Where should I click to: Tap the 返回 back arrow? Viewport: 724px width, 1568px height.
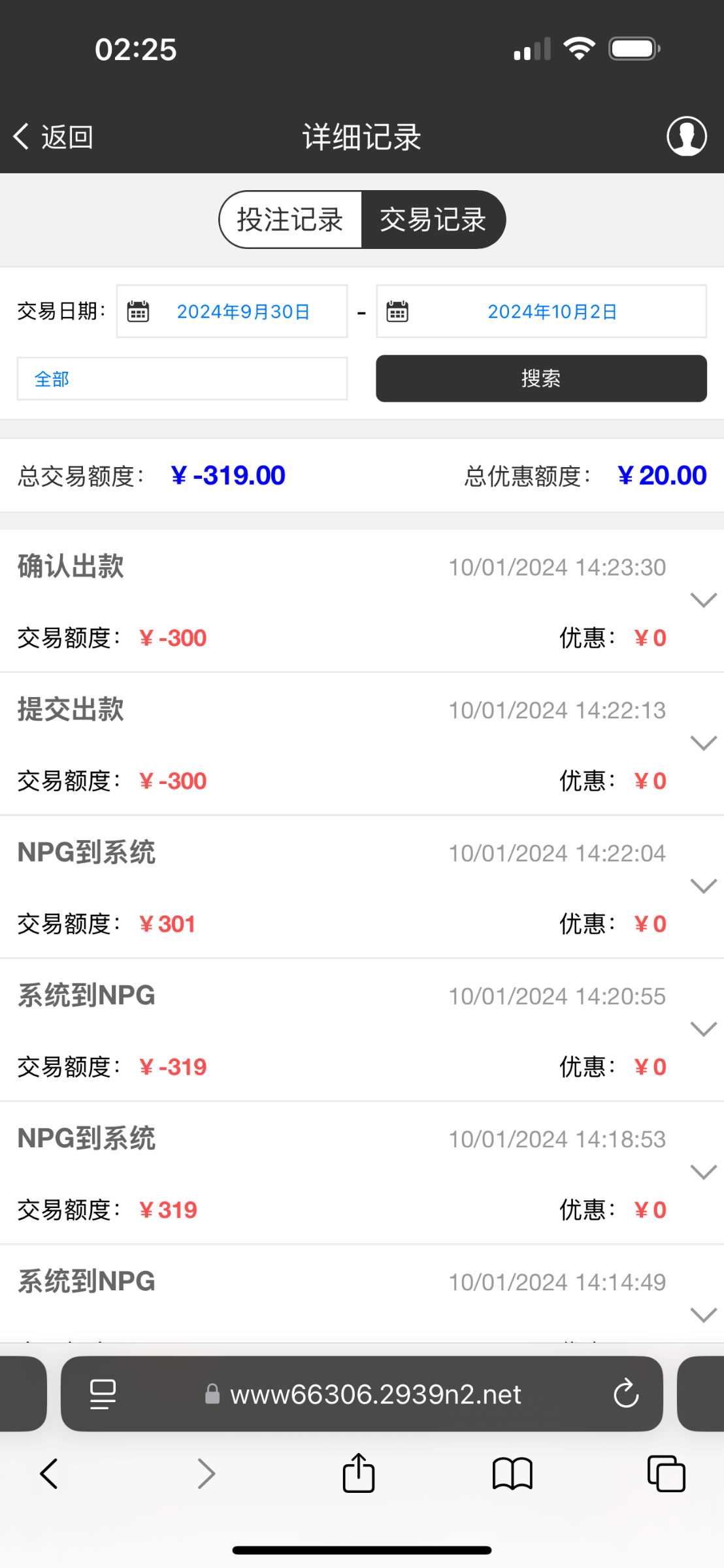[52, 137]
